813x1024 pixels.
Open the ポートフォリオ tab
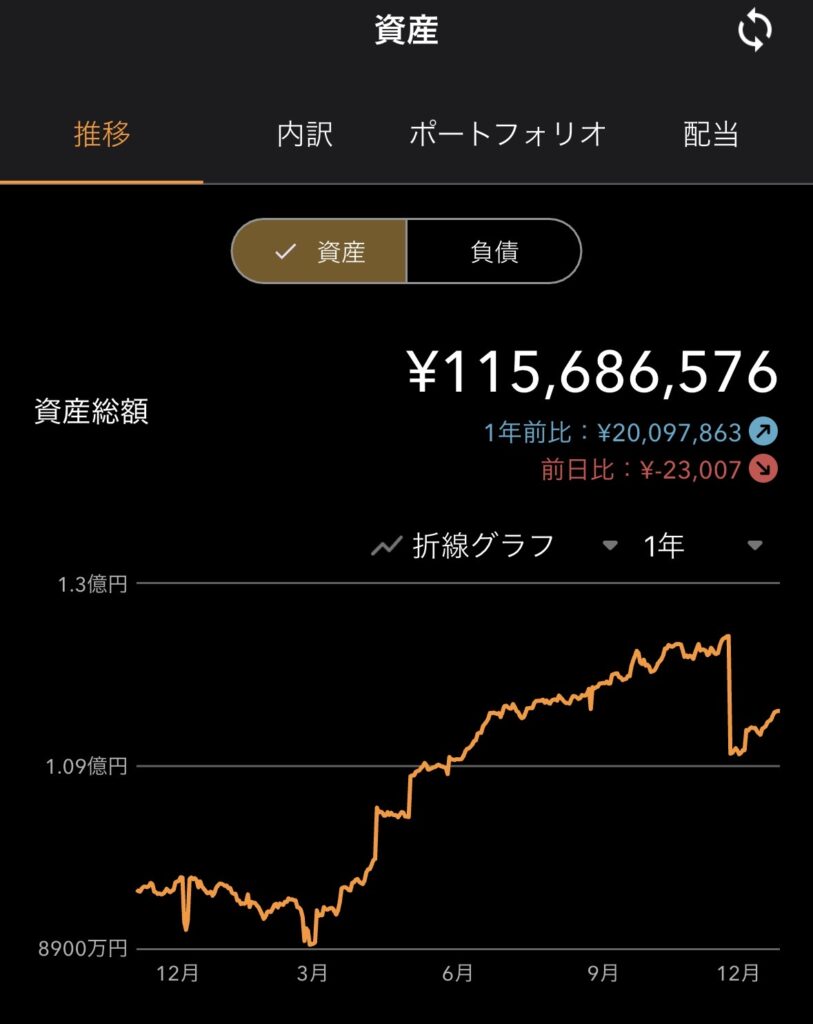pyautogui.click(x=508, y=134)
